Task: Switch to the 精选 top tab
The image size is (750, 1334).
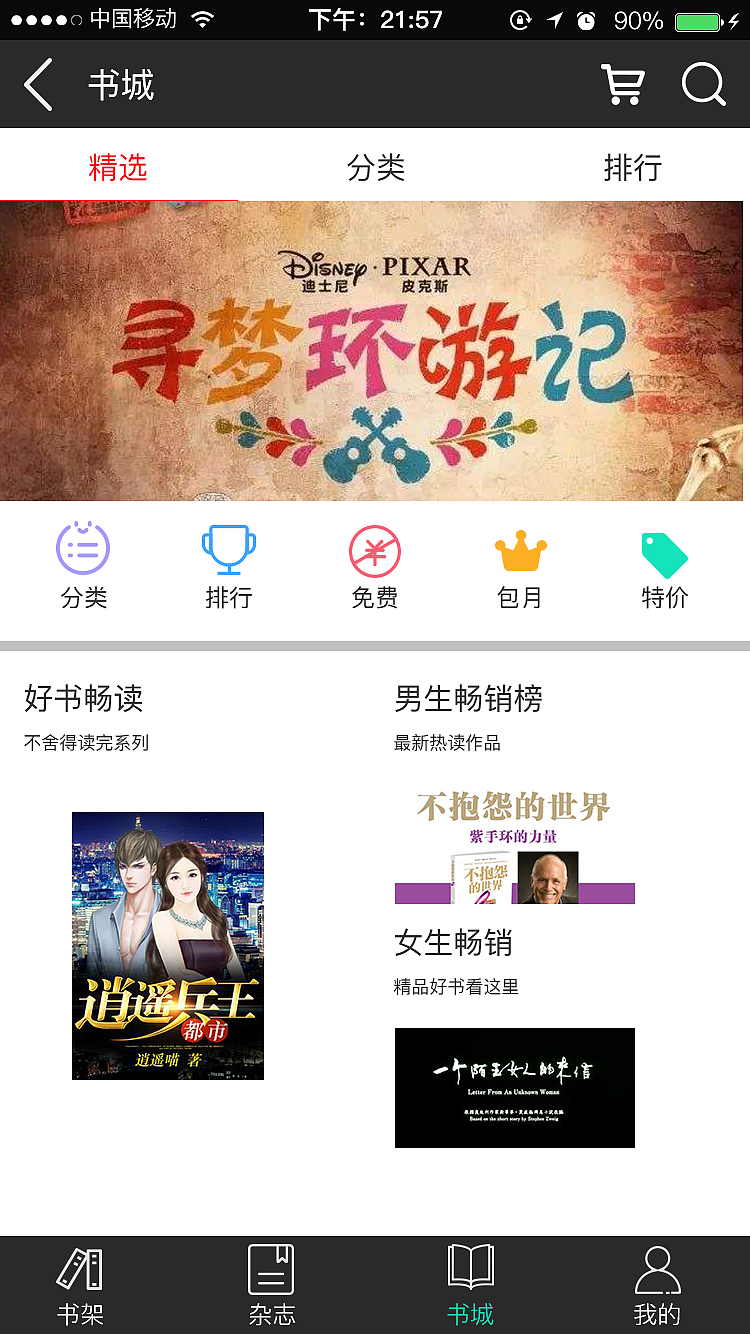Action: (x=118, y=167)
